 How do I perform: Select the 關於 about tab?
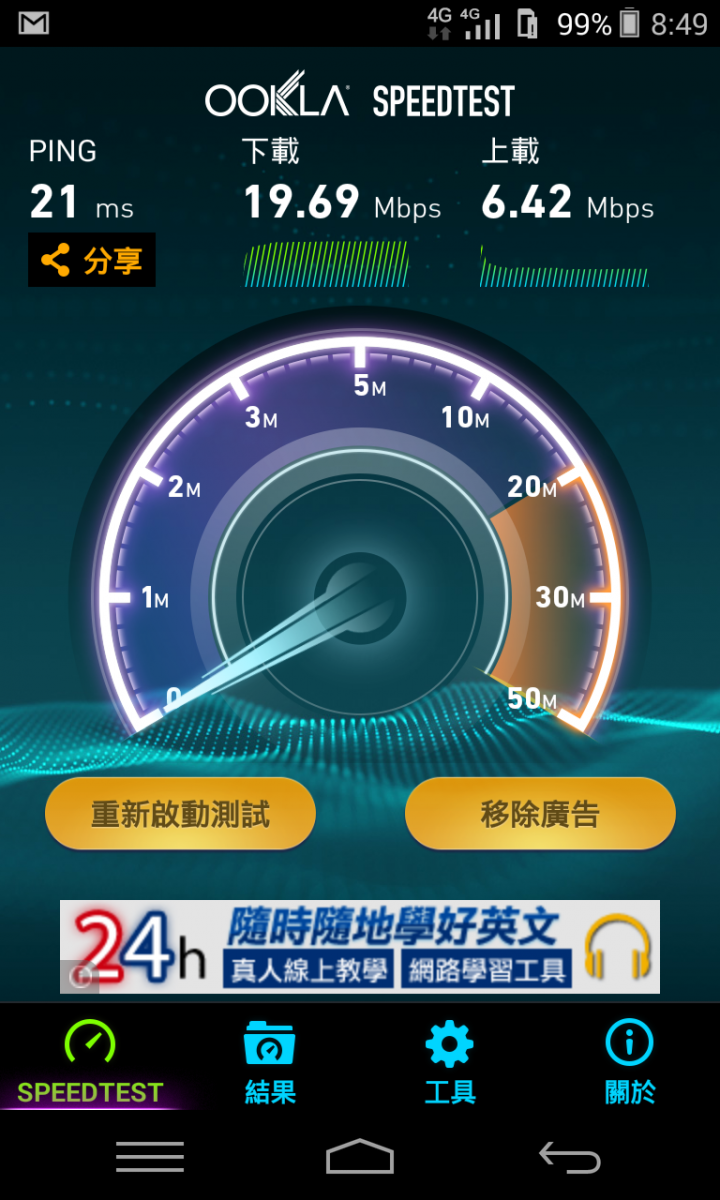tap(630, 1062)
